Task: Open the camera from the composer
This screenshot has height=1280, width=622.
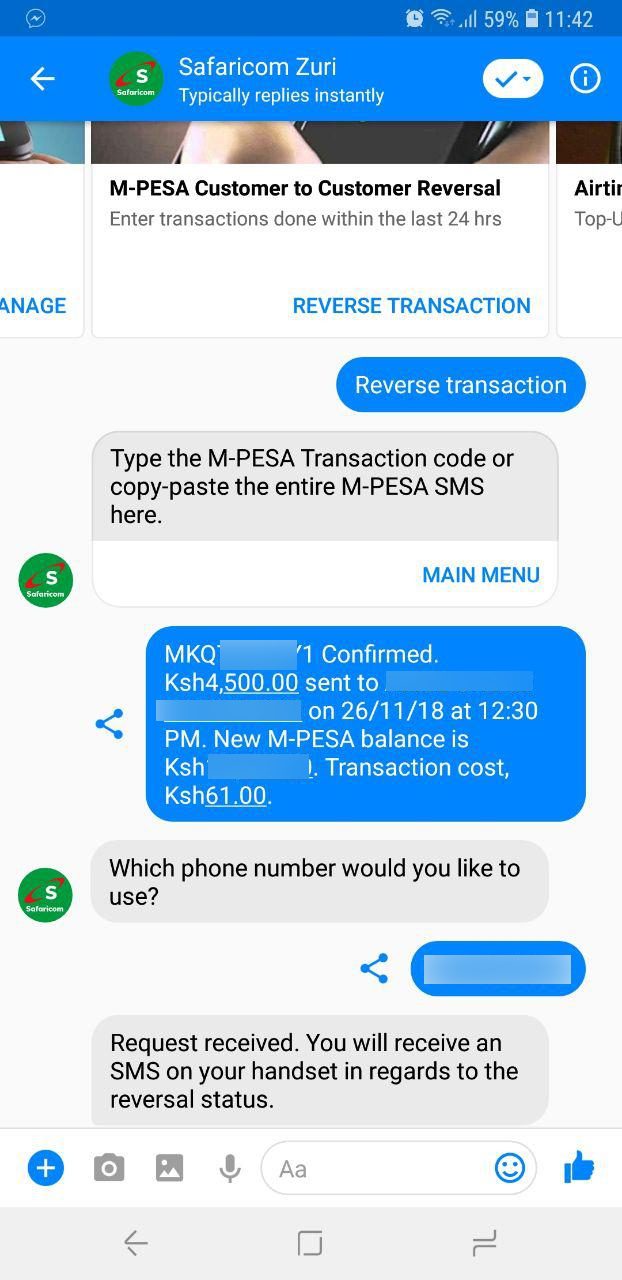Action: (x=108, y=1167)
